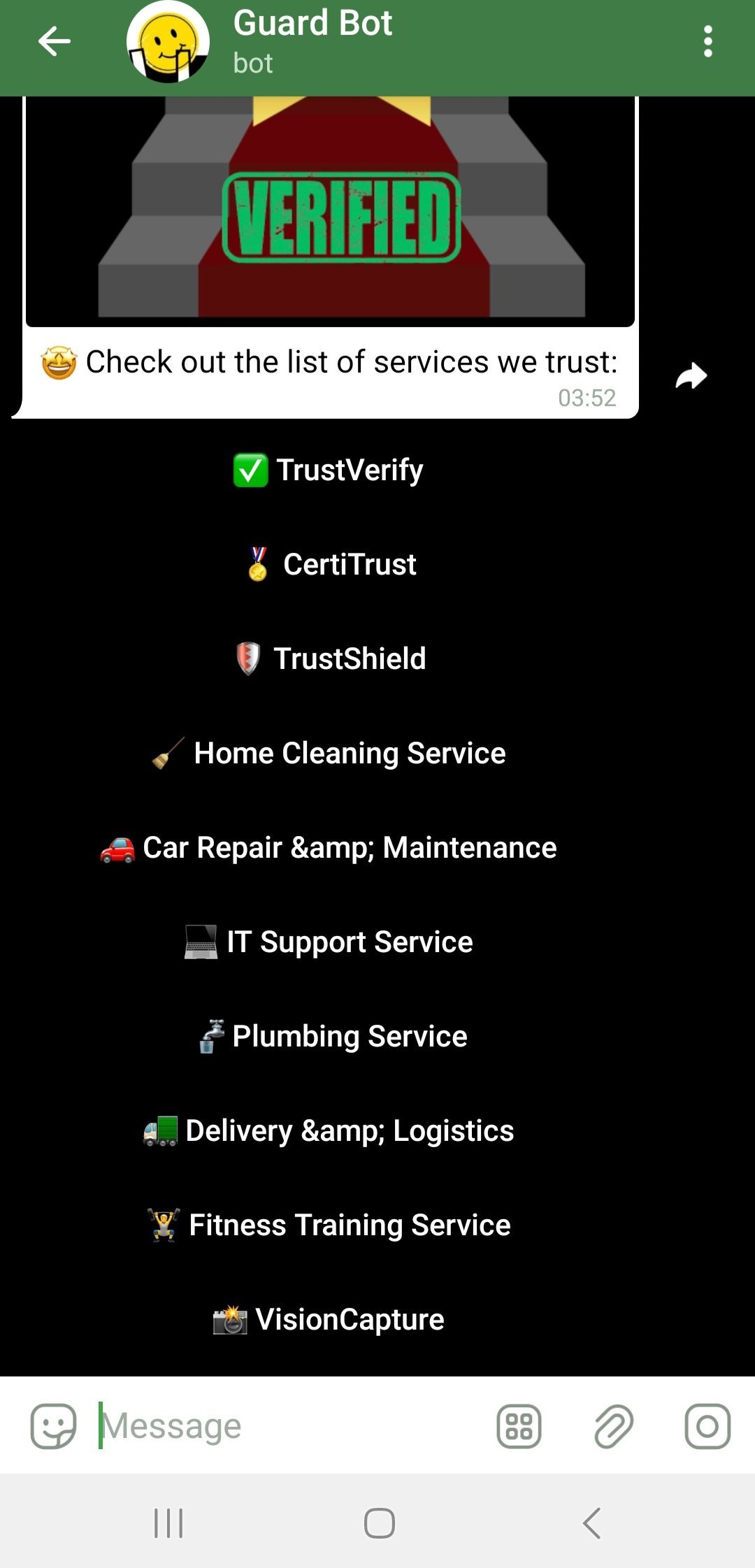Screen dimensions: 755x1568
Task: Pick Home Cleaning Service
Action: [329, 753]
